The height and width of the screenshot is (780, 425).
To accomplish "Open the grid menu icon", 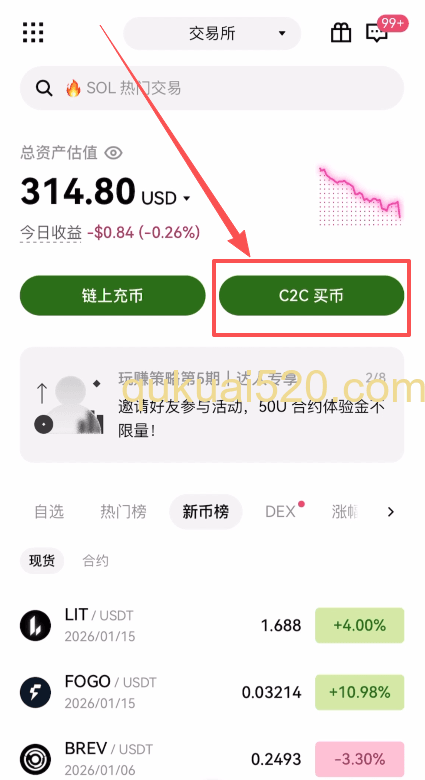I will point(33,32).
